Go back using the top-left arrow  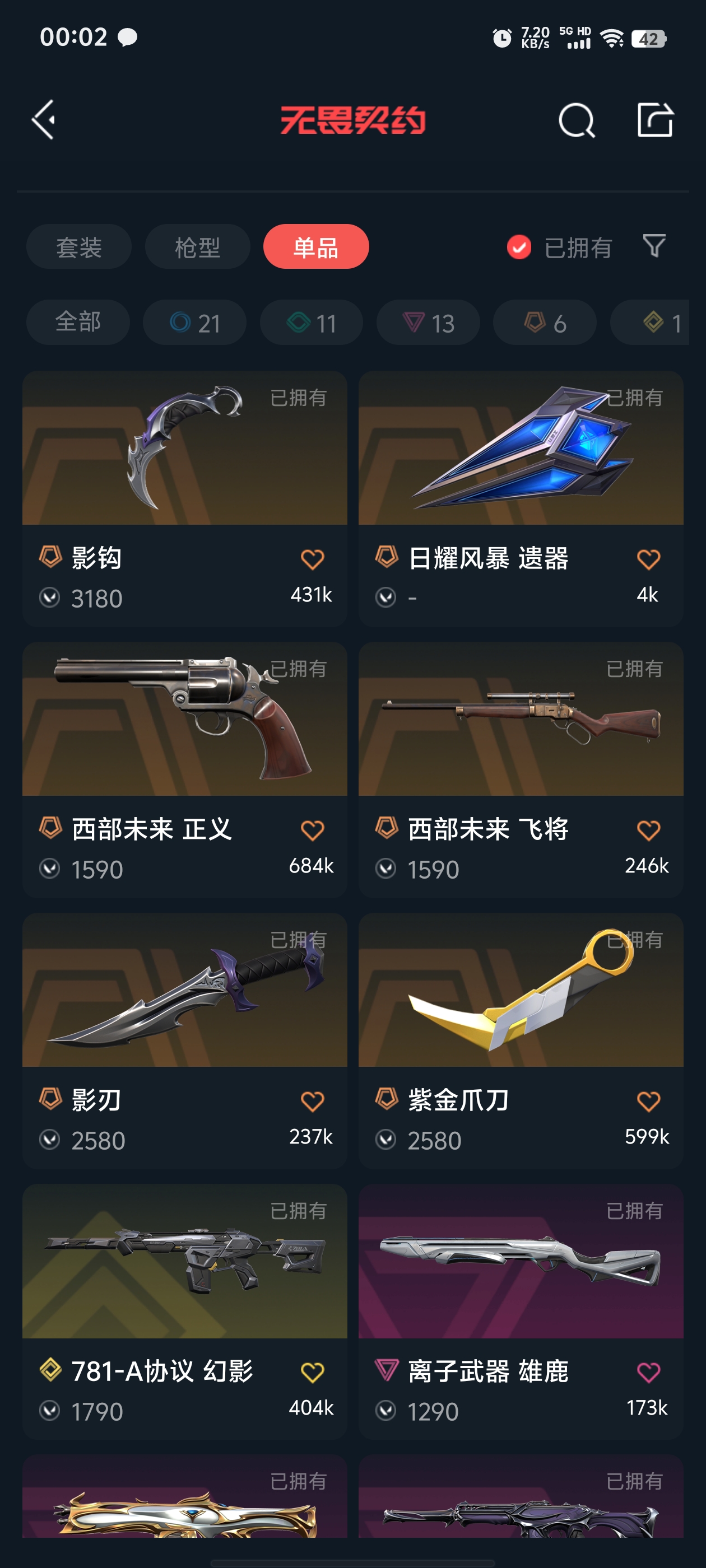coord(44,120)
